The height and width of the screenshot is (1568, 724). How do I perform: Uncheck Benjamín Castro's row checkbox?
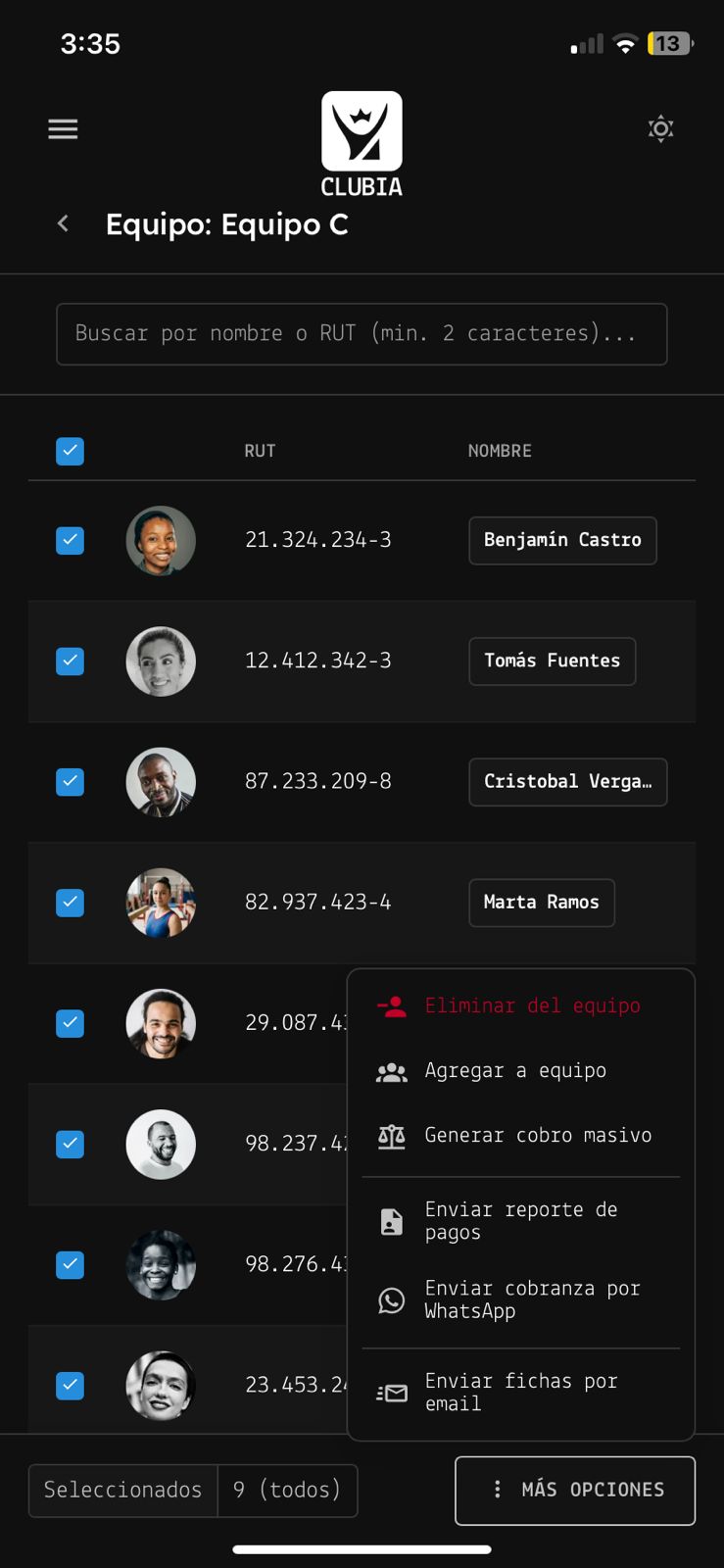[x=70, y=540]
